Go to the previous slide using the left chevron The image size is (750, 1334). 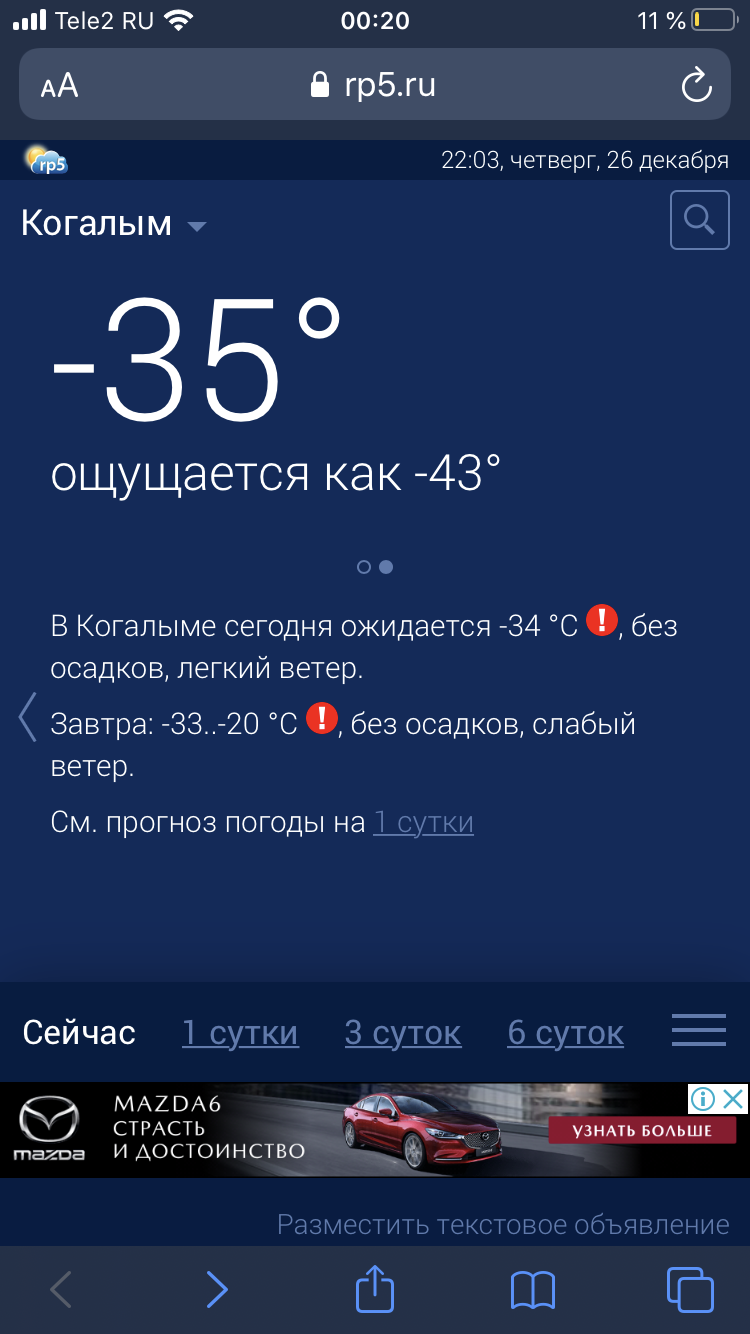[x=28, y=717]
